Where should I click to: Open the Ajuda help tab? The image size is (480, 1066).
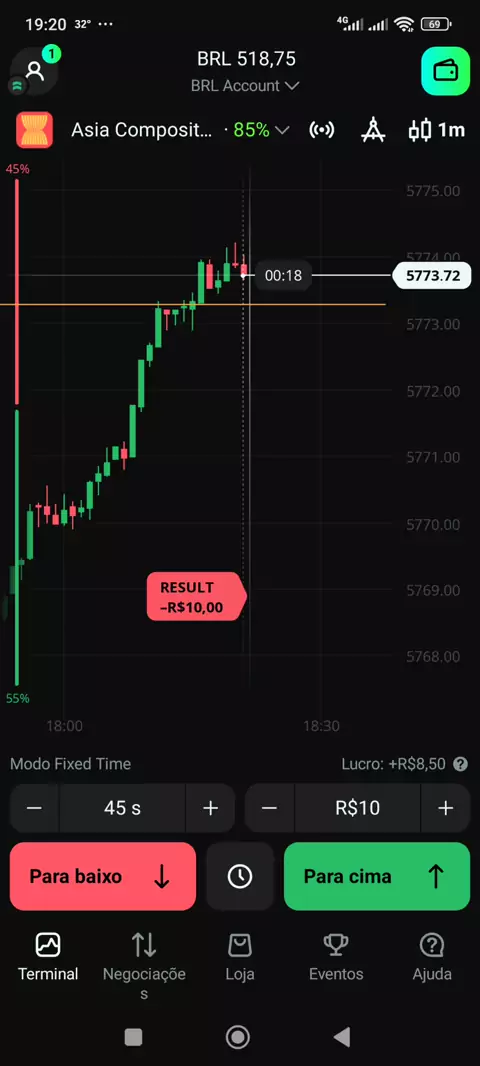tap(432, 957)
